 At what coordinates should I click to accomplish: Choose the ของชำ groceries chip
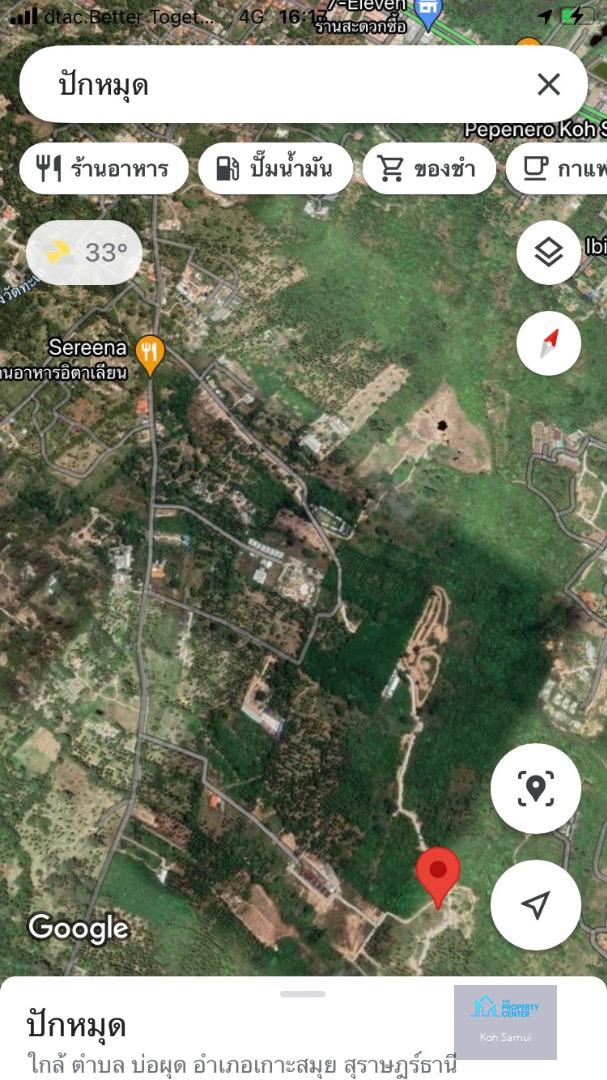428,168
